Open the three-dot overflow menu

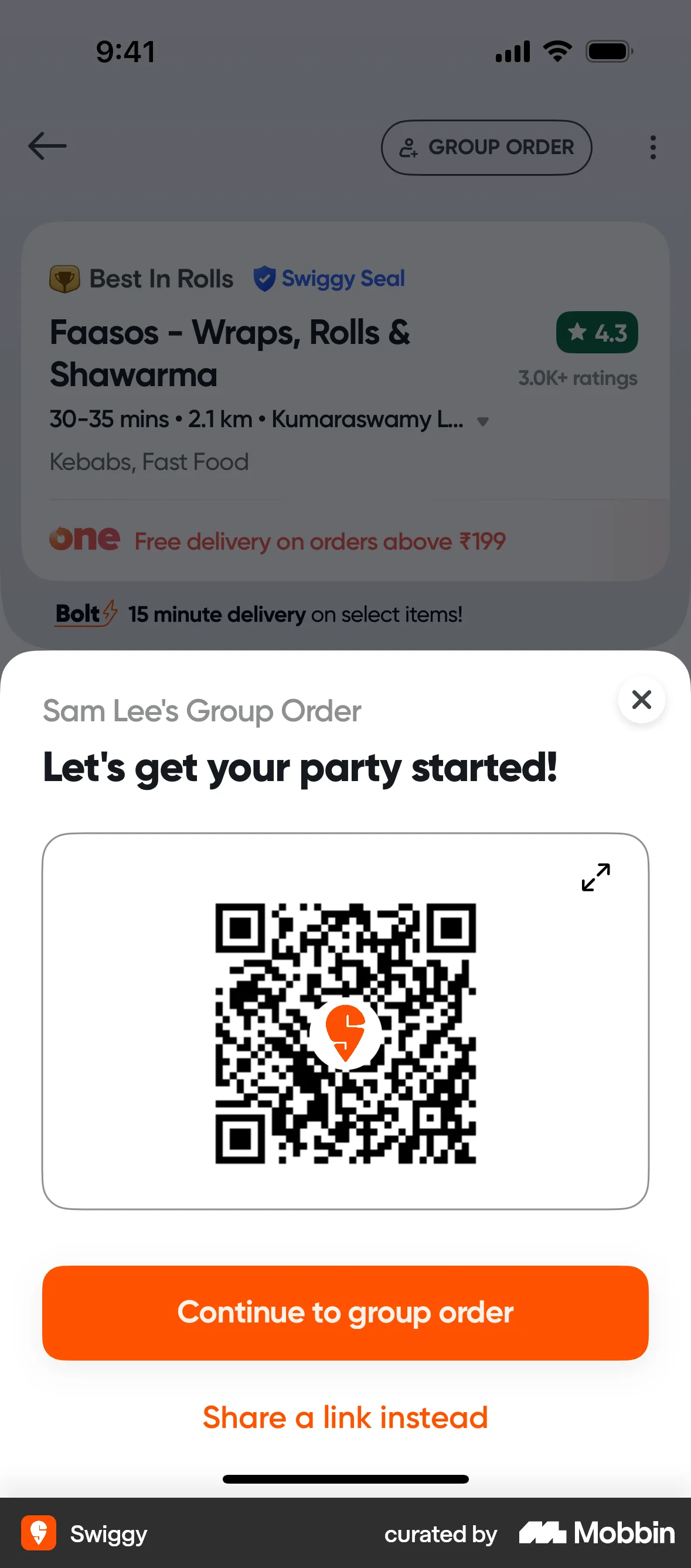tap(652, 146)
